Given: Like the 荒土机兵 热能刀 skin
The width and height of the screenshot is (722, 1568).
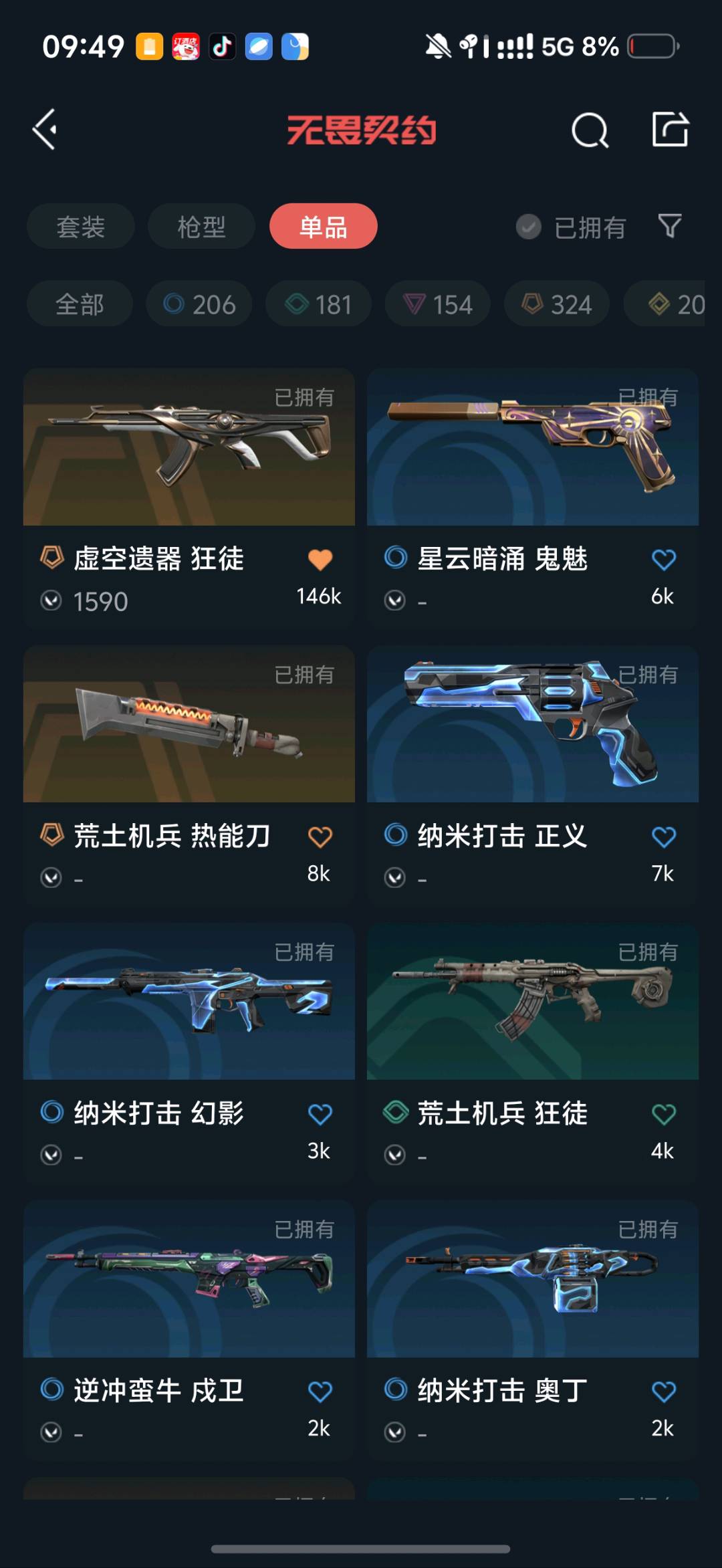Looking at the screenshot, I should click(x=320, y=836).
